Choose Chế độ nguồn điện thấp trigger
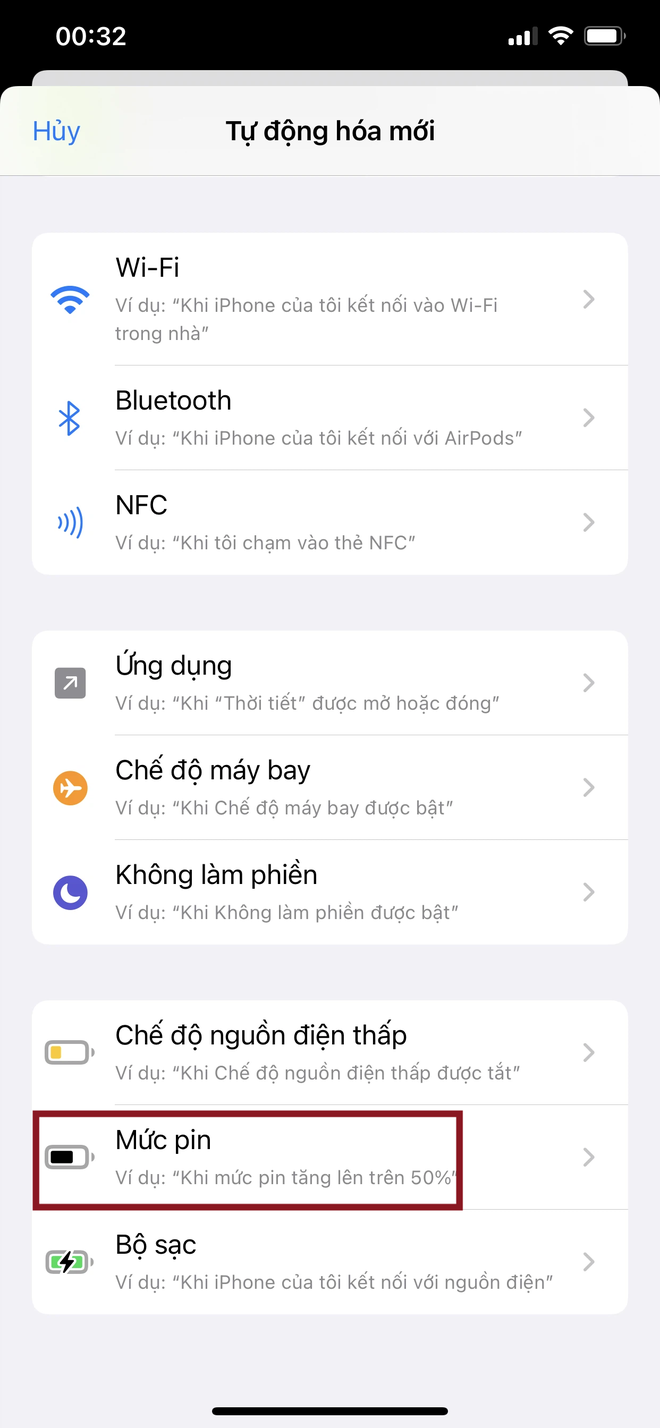 [330, 1052]
